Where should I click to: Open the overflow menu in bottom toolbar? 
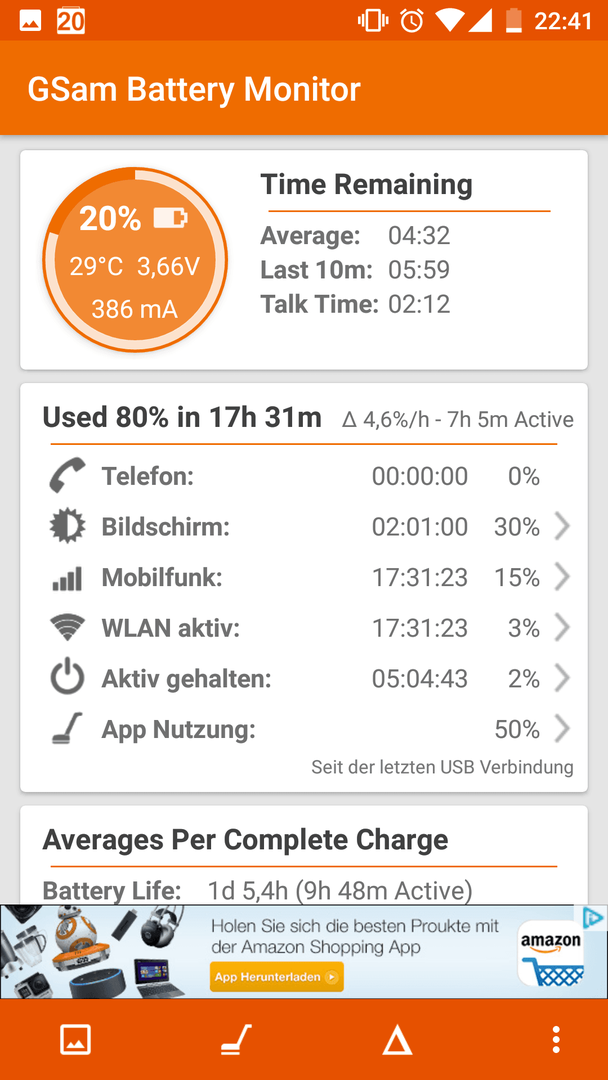[x=556, y=1040]
